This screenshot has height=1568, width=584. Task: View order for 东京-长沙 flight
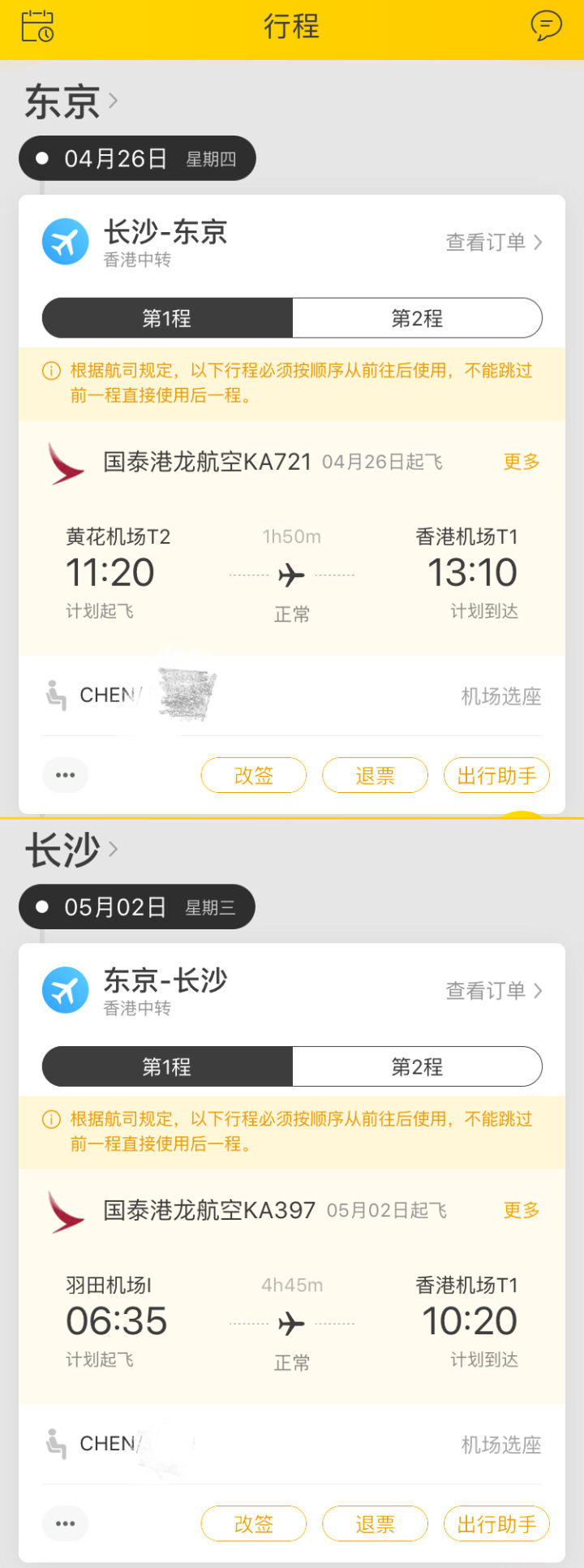pos(493,990)
